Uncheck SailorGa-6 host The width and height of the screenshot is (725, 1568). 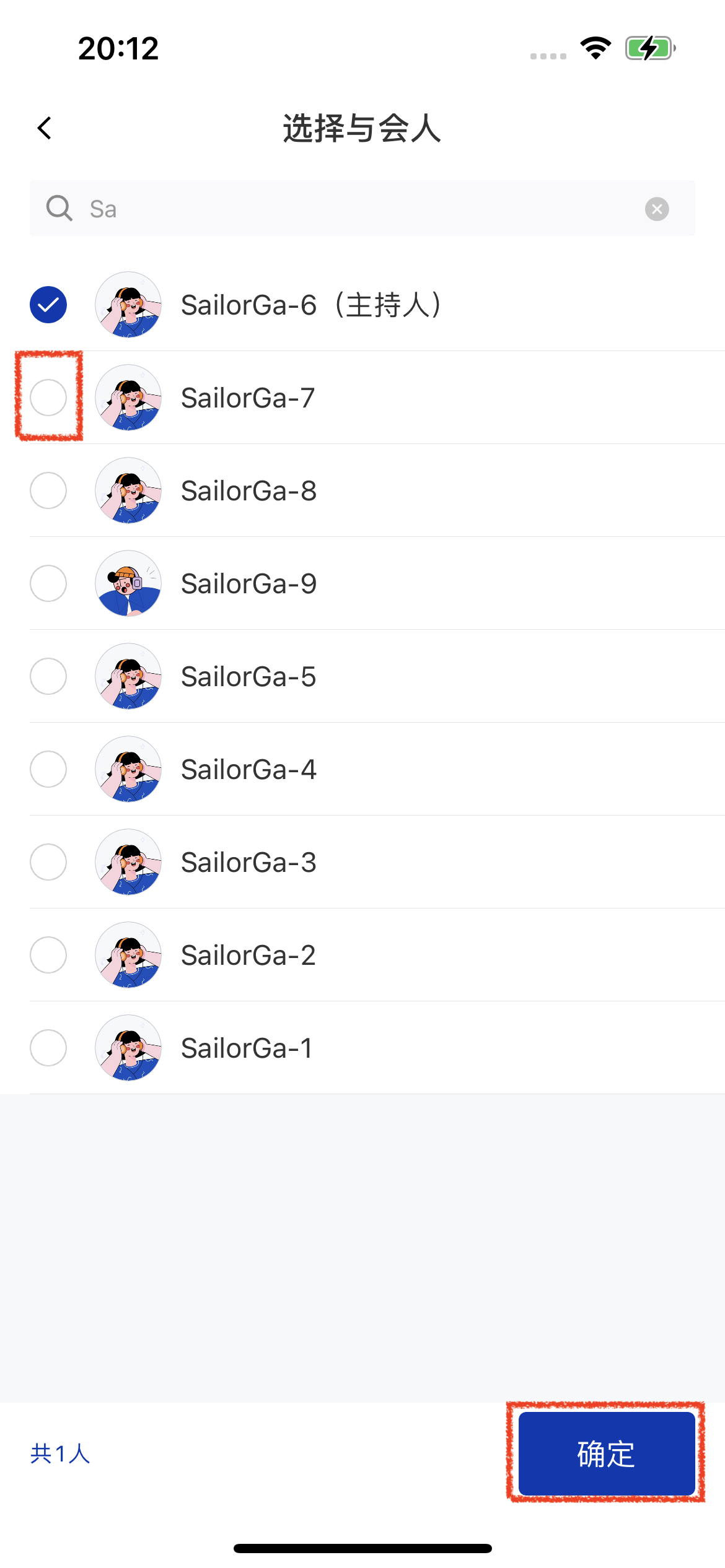[x=48, y=305]
